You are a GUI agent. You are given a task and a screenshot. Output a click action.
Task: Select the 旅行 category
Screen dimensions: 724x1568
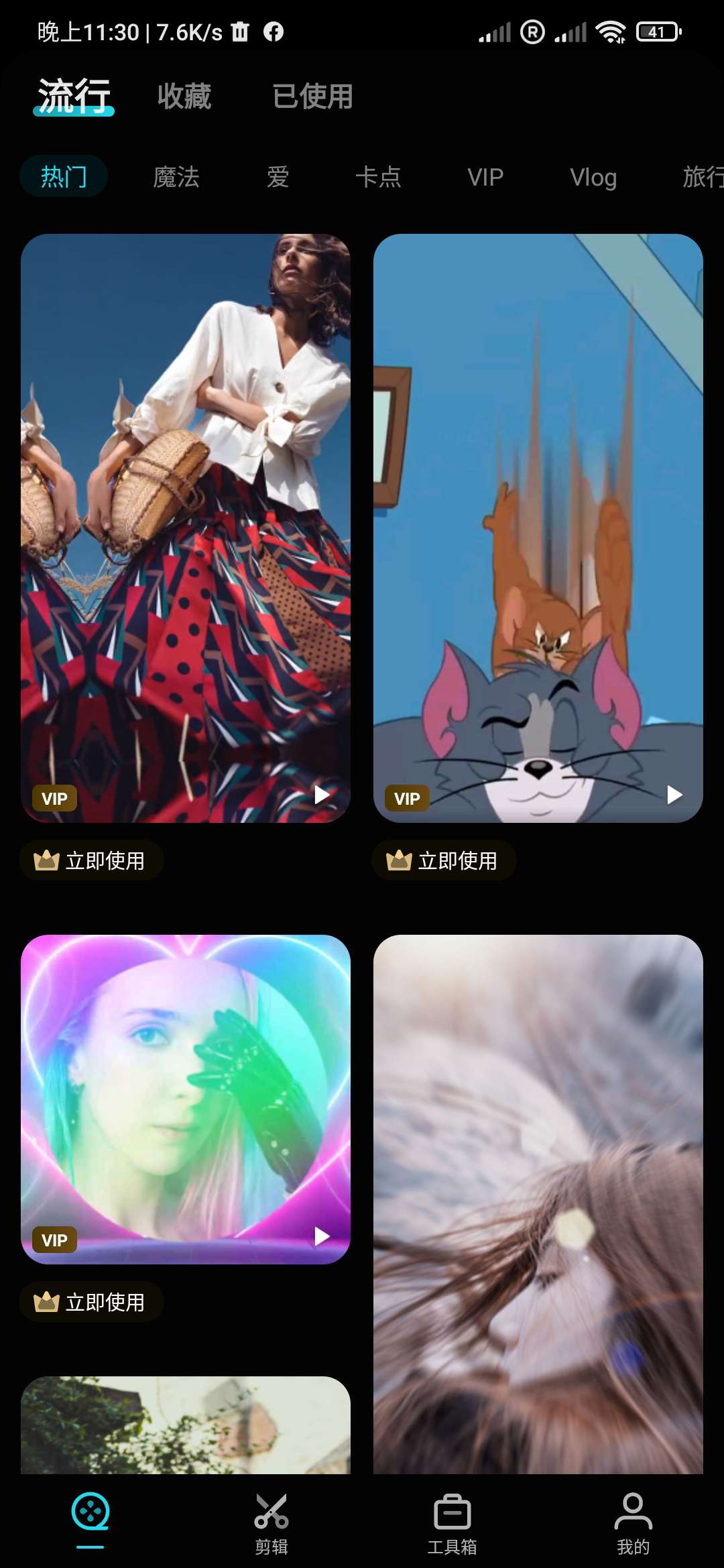click(702, 177)
